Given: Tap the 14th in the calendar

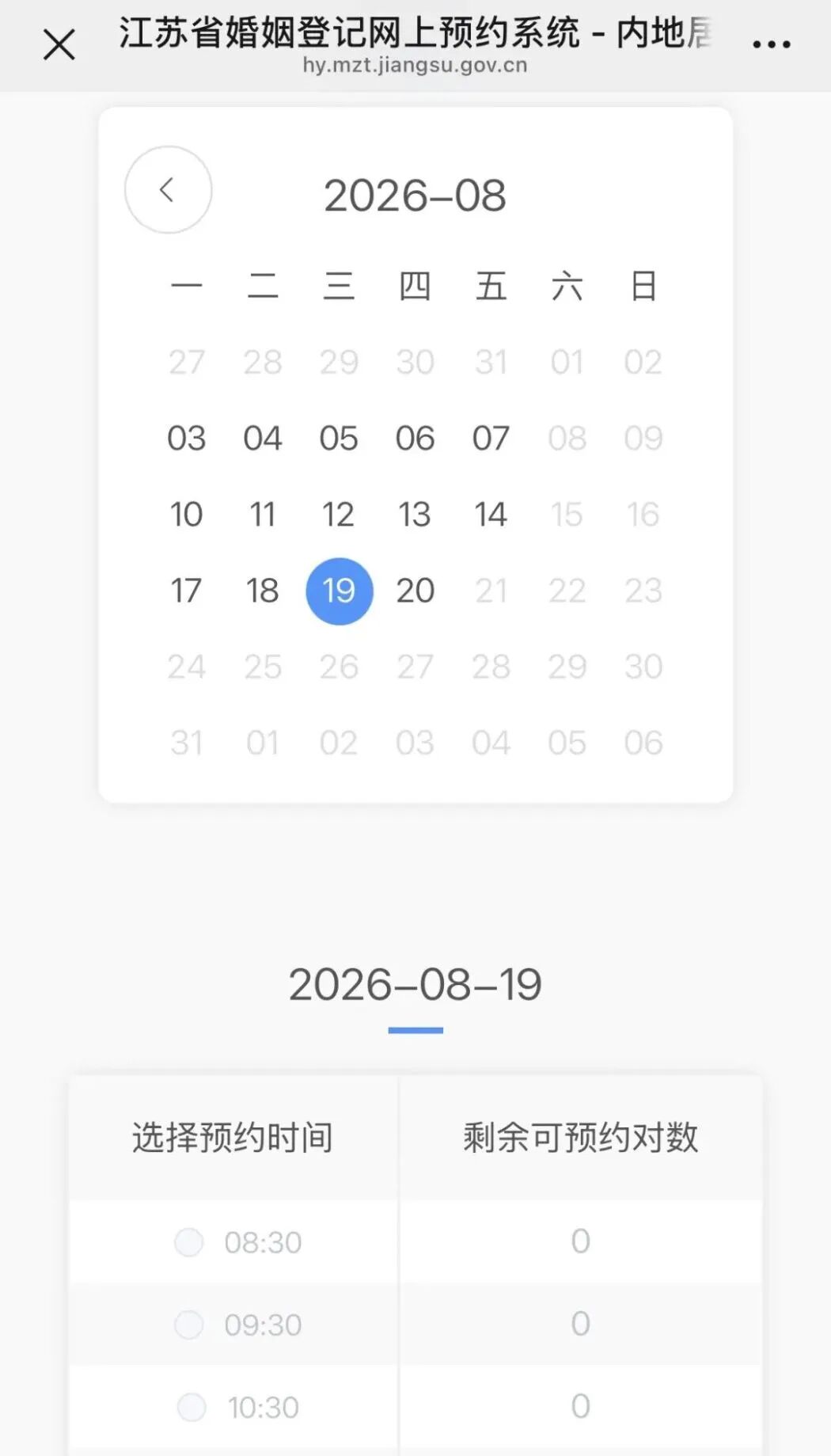Looking at the screenshot, I should click(x=491, y=515).
